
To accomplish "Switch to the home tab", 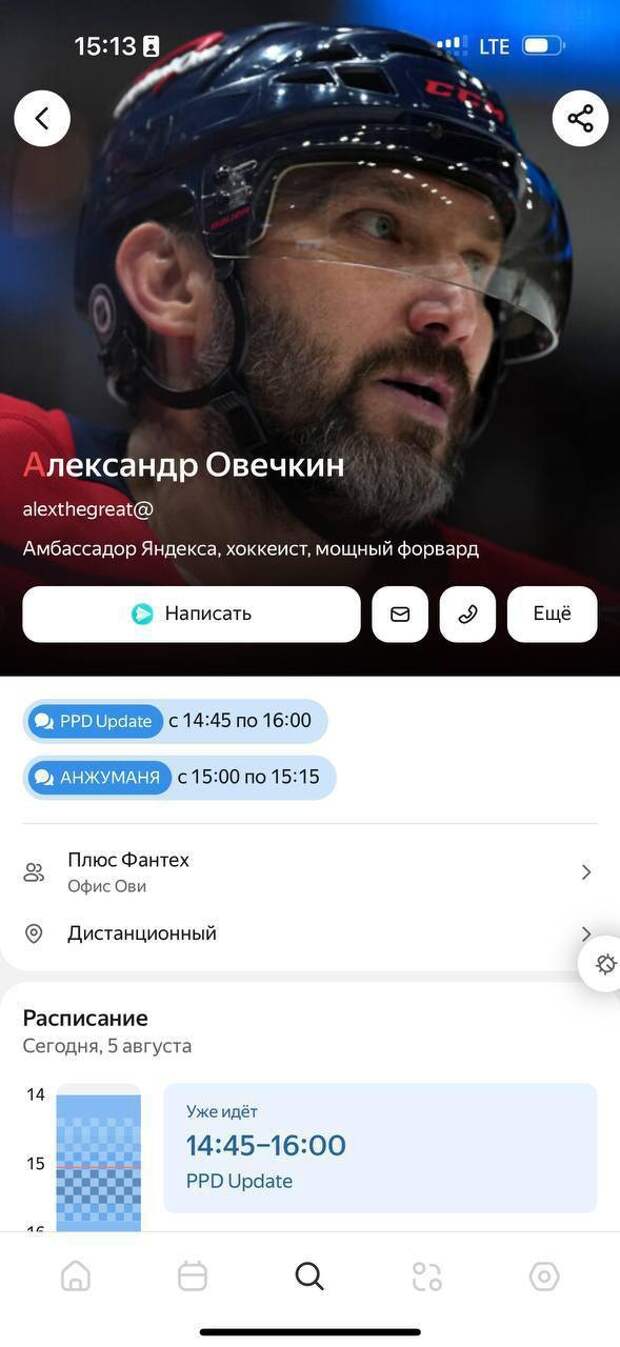I will (x=76, y=1276).
